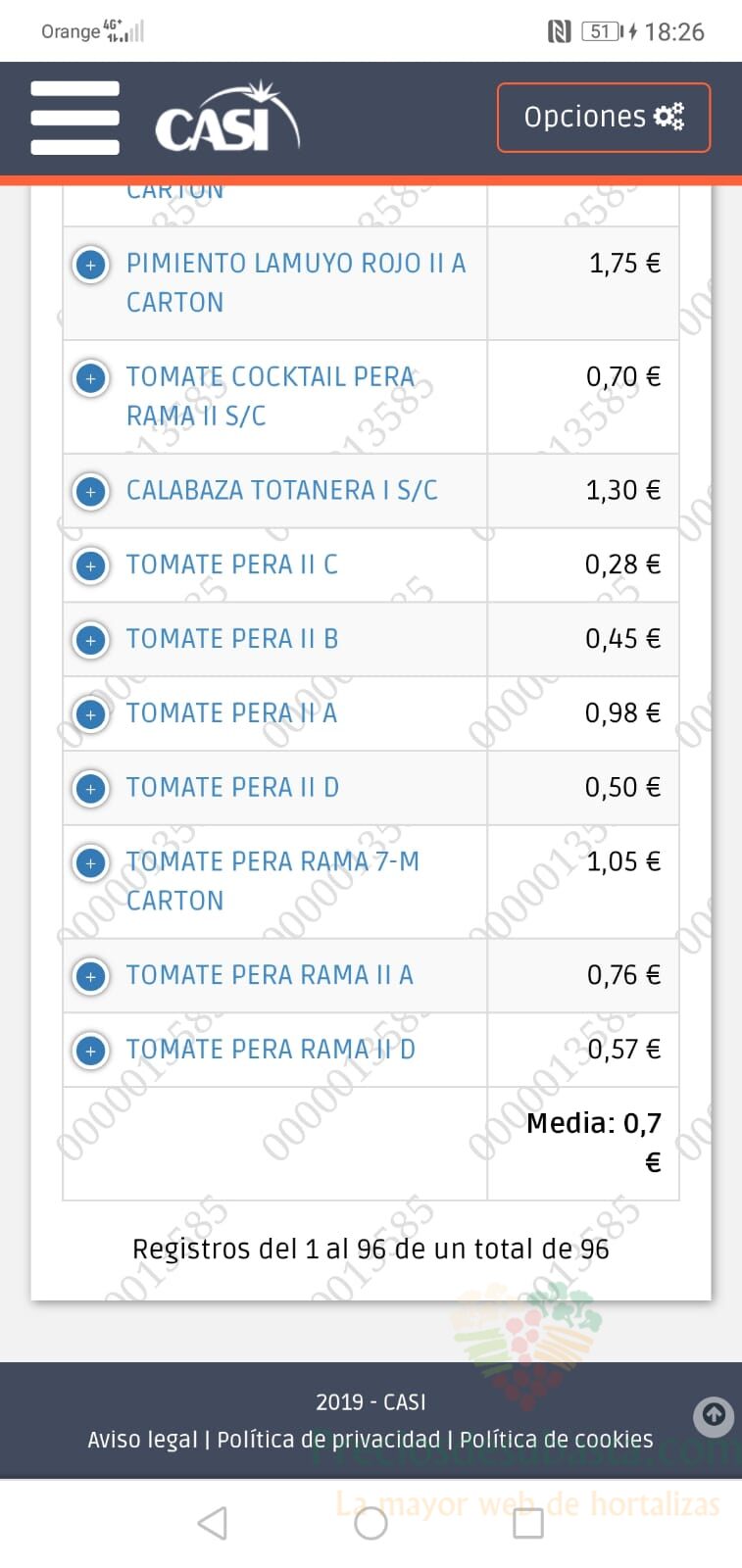
Task: Expand TOMATE PERA RAMA 7-M CARTON details
Action: click(x=91, y=863)
